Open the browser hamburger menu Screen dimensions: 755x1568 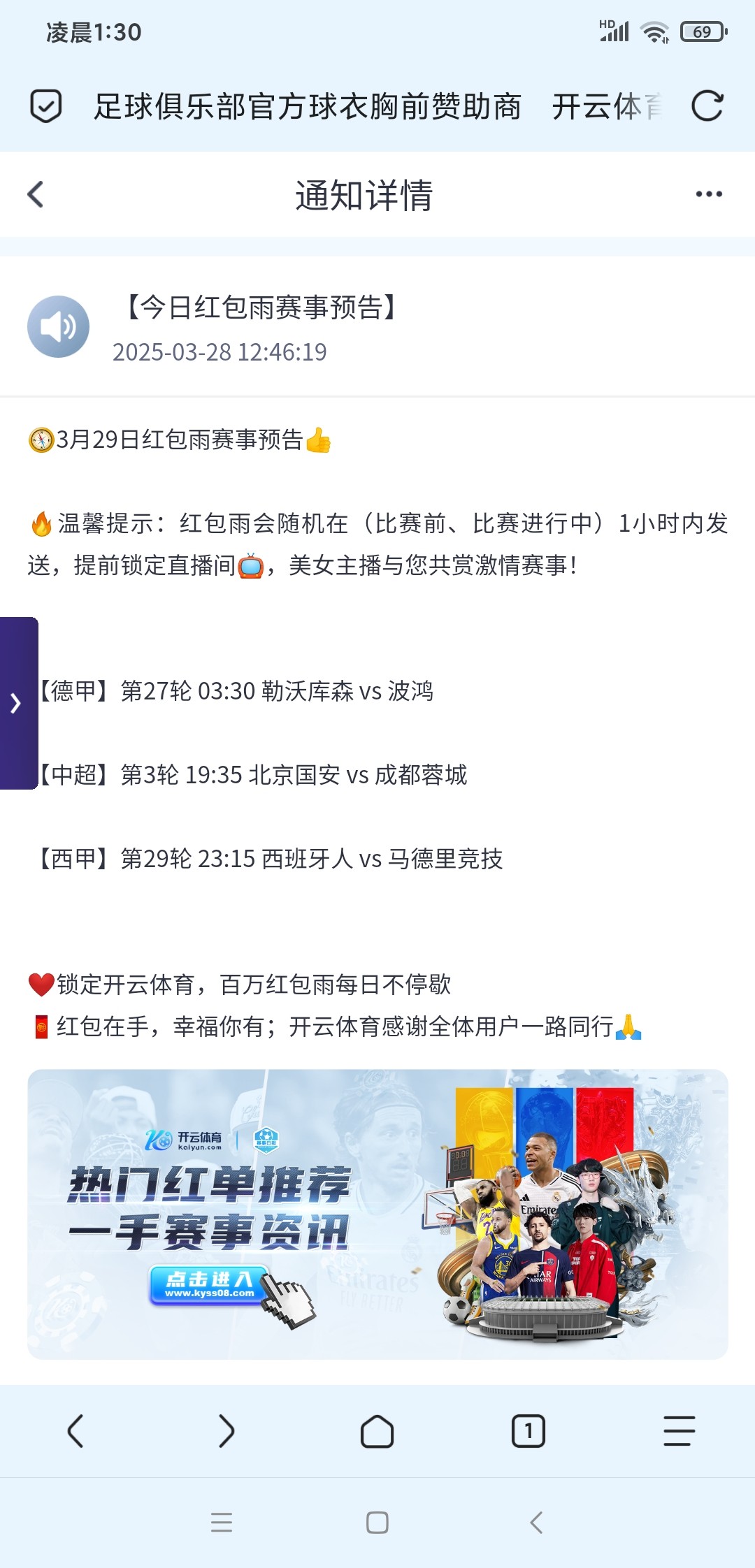(679, 1431)
